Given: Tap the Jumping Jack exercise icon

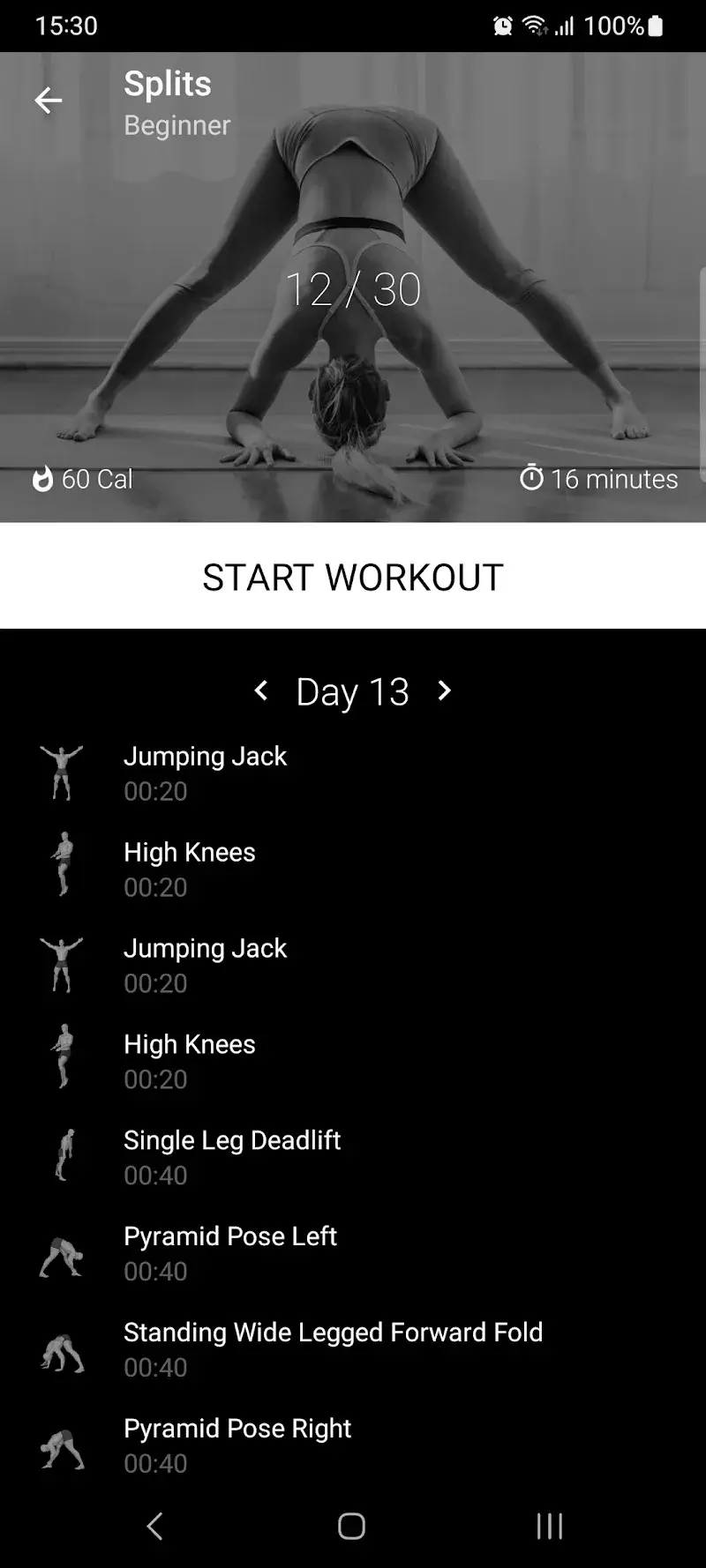Looking at the screenshot, I should [61, 772].
